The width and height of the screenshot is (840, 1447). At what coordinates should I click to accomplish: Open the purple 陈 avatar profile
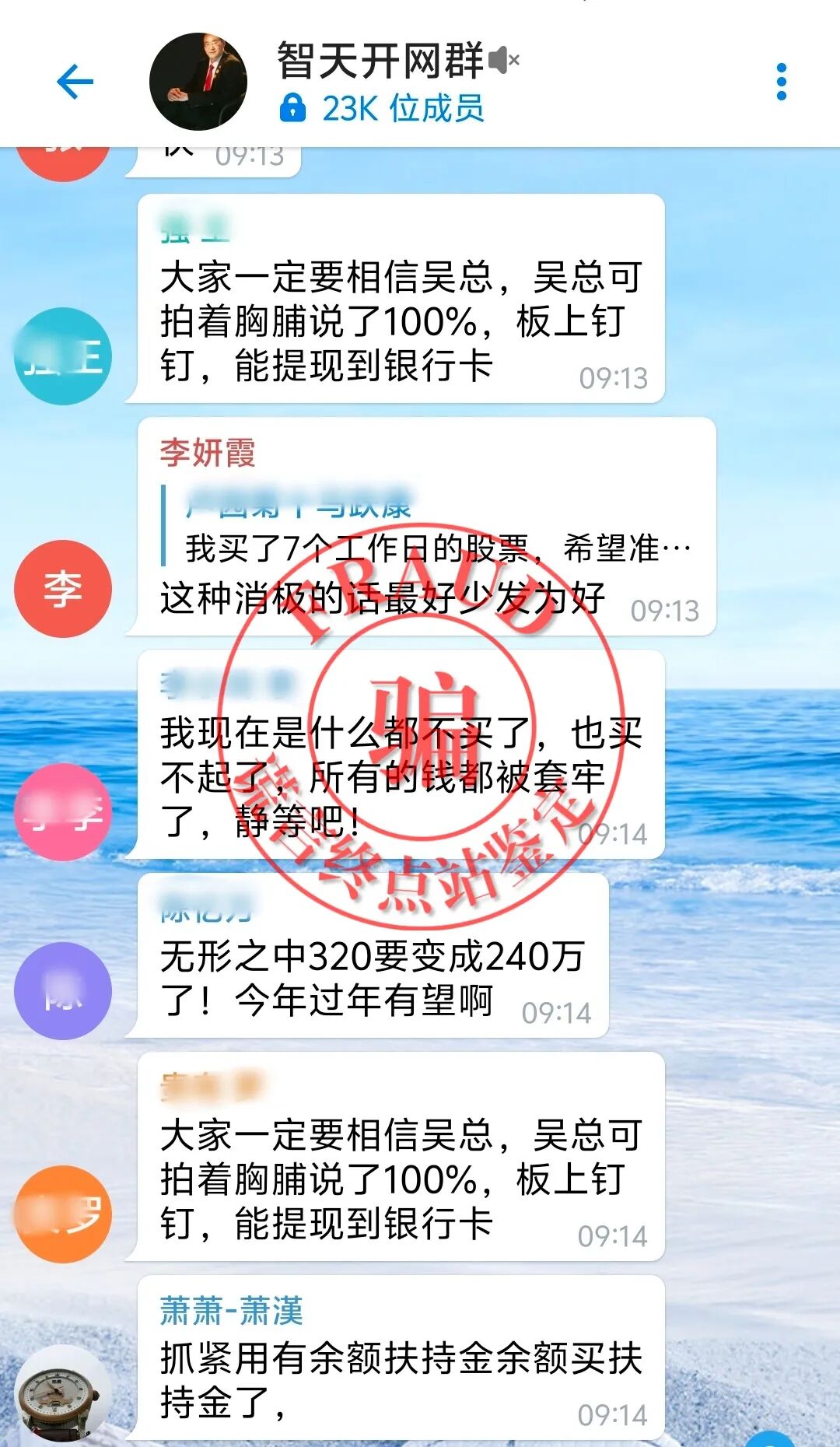pyautogui.click(x=63, y=991)
